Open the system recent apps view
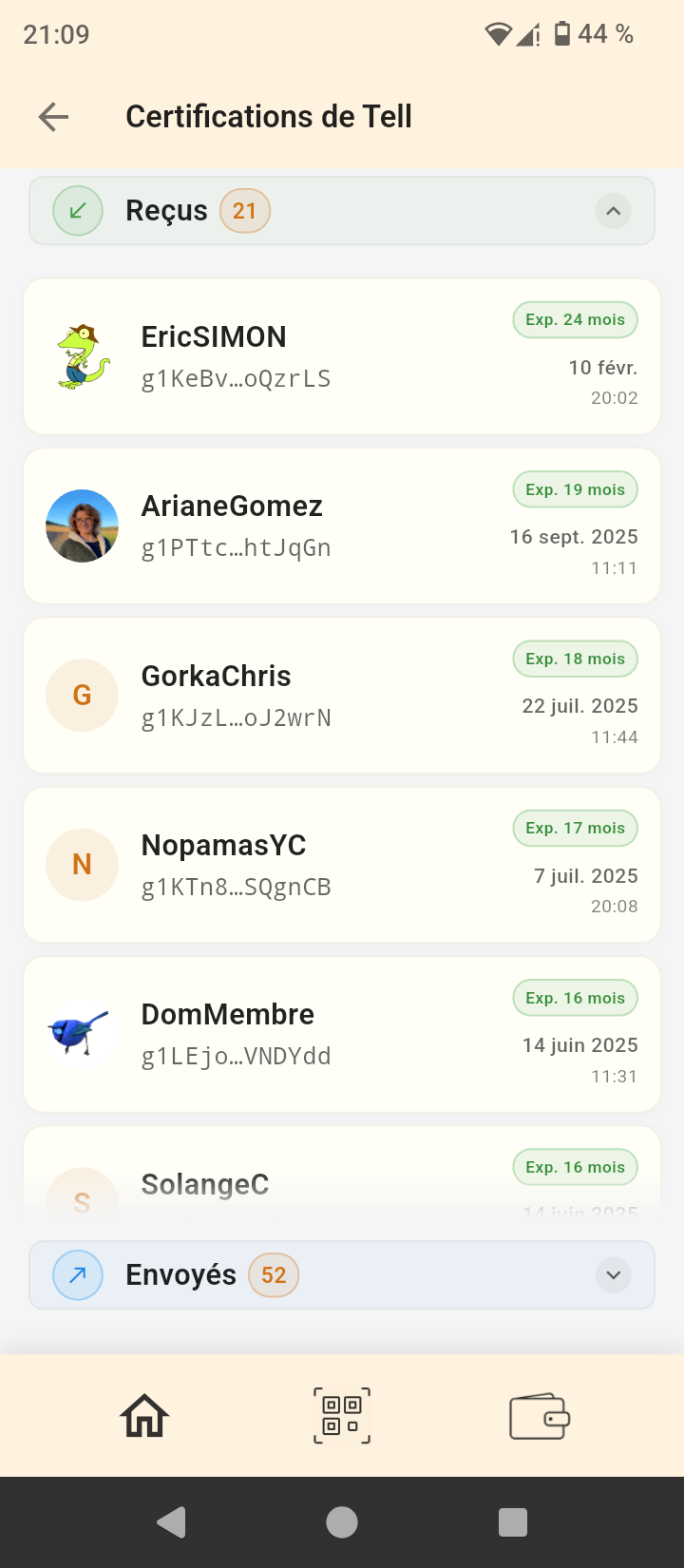 point(513,1522)
